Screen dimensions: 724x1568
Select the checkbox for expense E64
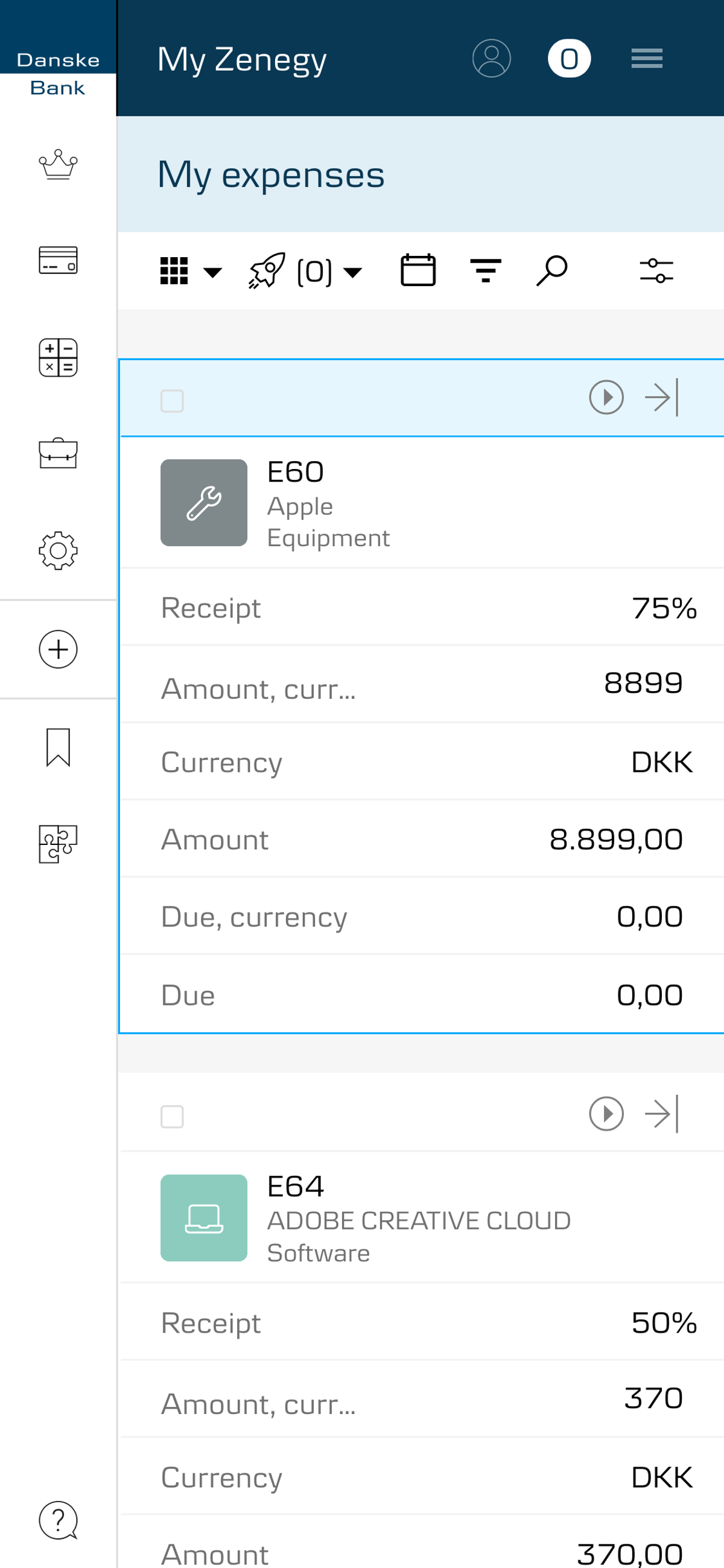click(x=172, y=1117)
